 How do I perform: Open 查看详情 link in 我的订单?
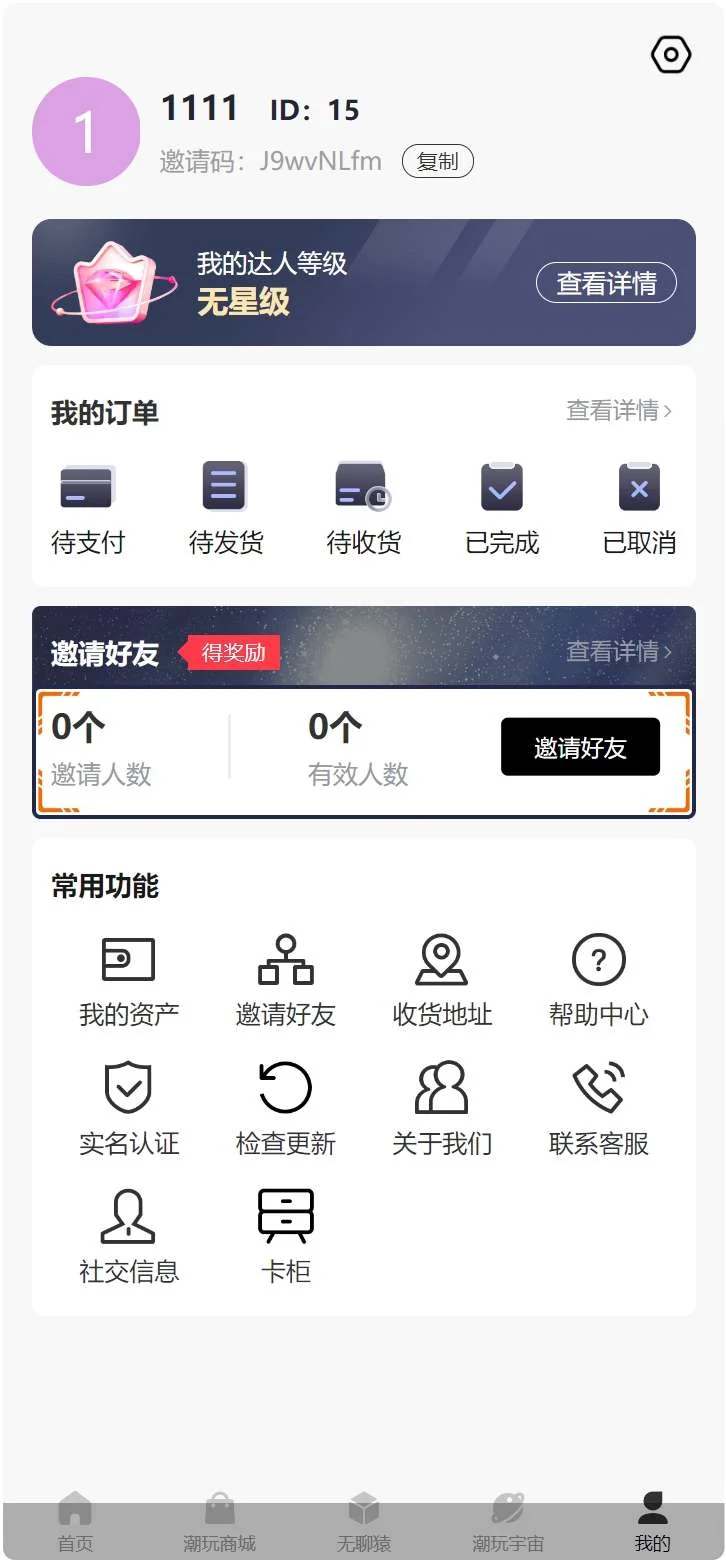pos(618,411)
